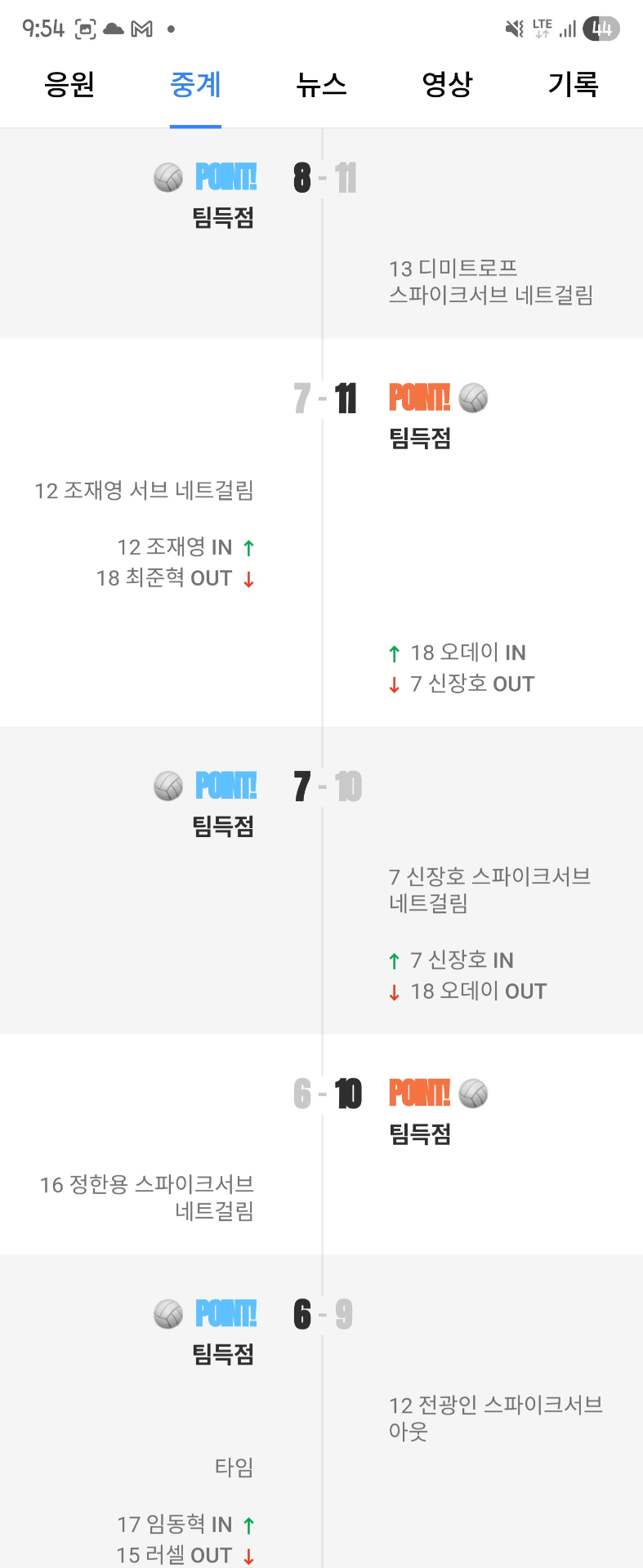Image resolution: width=643 pixels, height=1568 pixels.
Task: Switch to the 기록 tab
Action: [573, 84]
